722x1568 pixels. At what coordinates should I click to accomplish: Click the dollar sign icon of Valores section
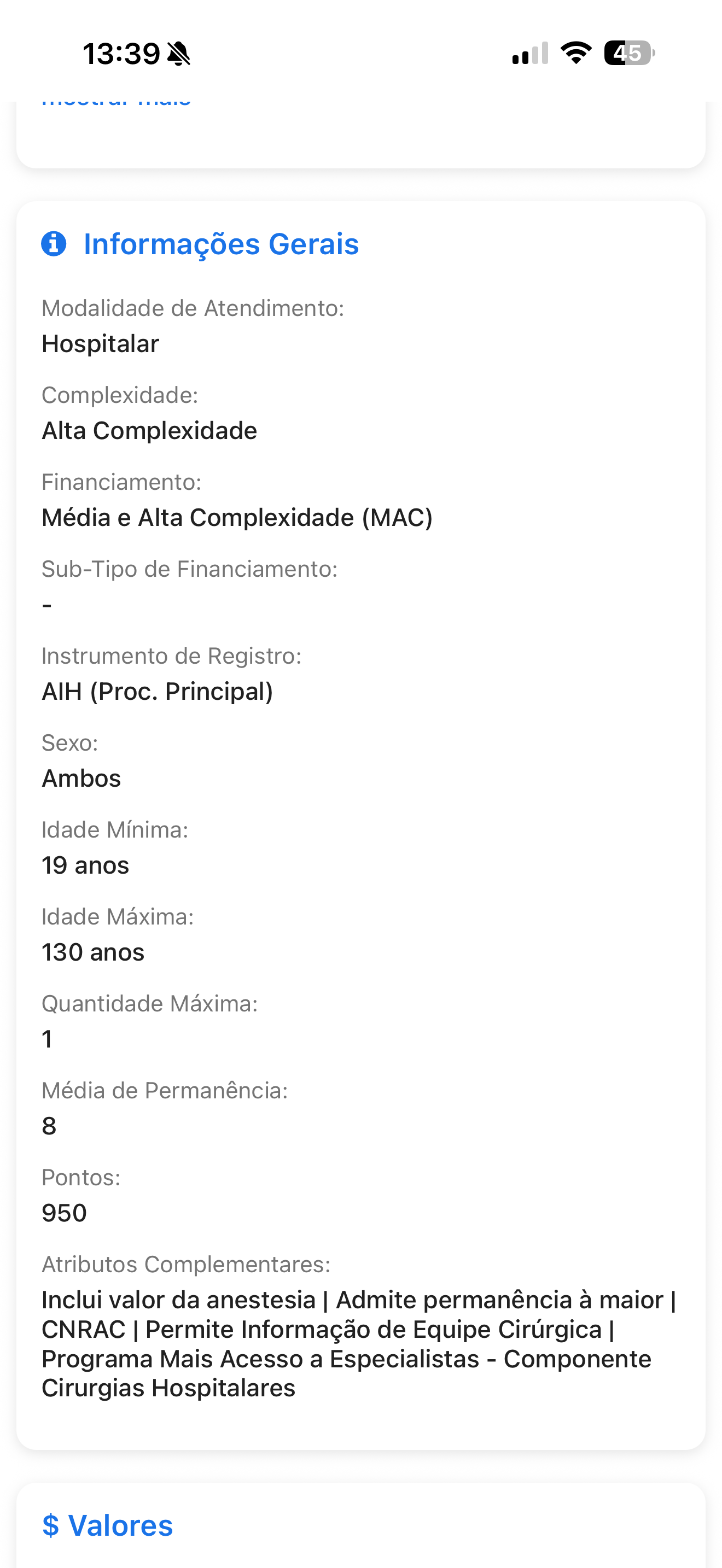[50, 1525]
